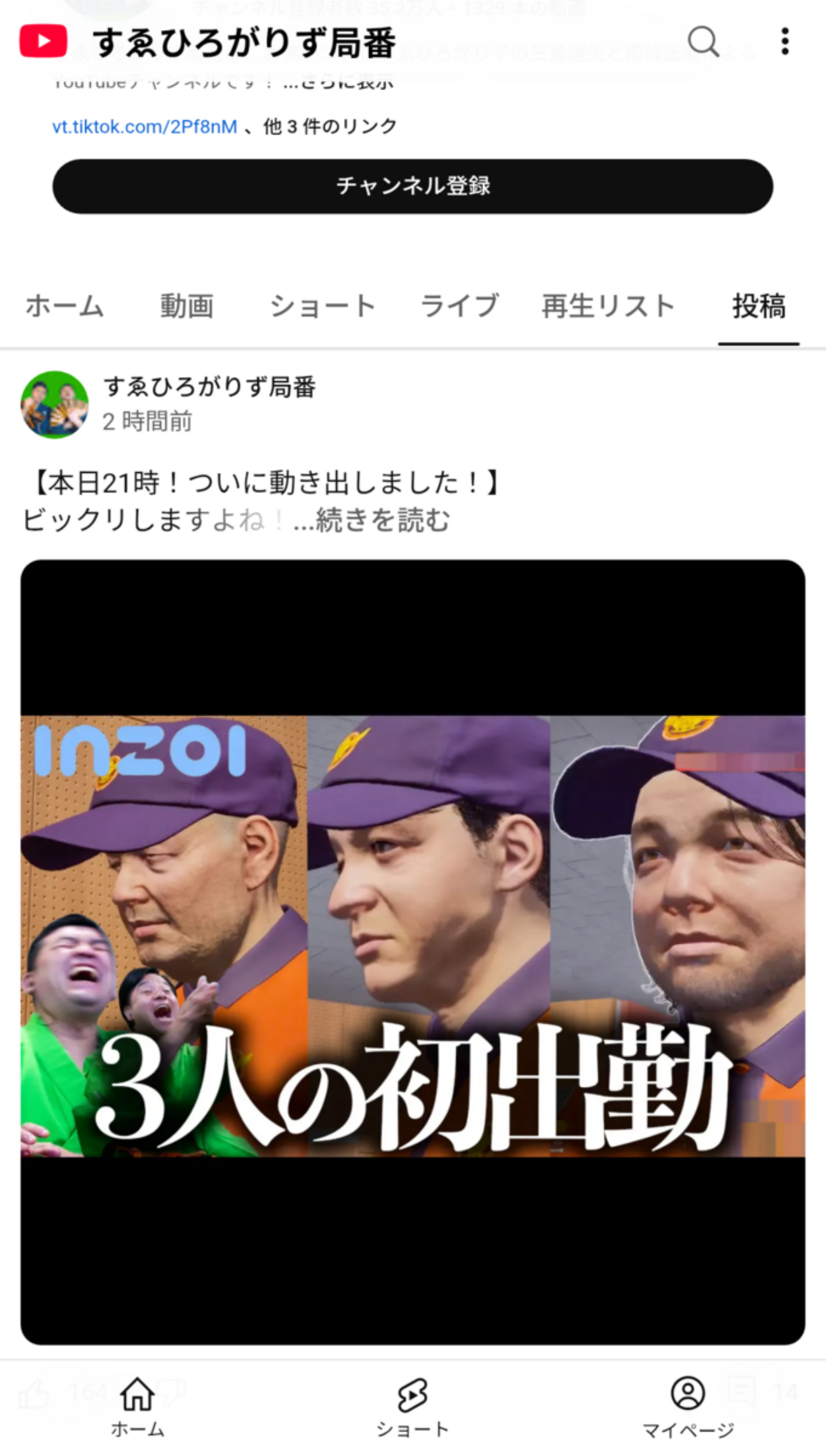Switch to the ライブ tab

(x=459, y=306)
